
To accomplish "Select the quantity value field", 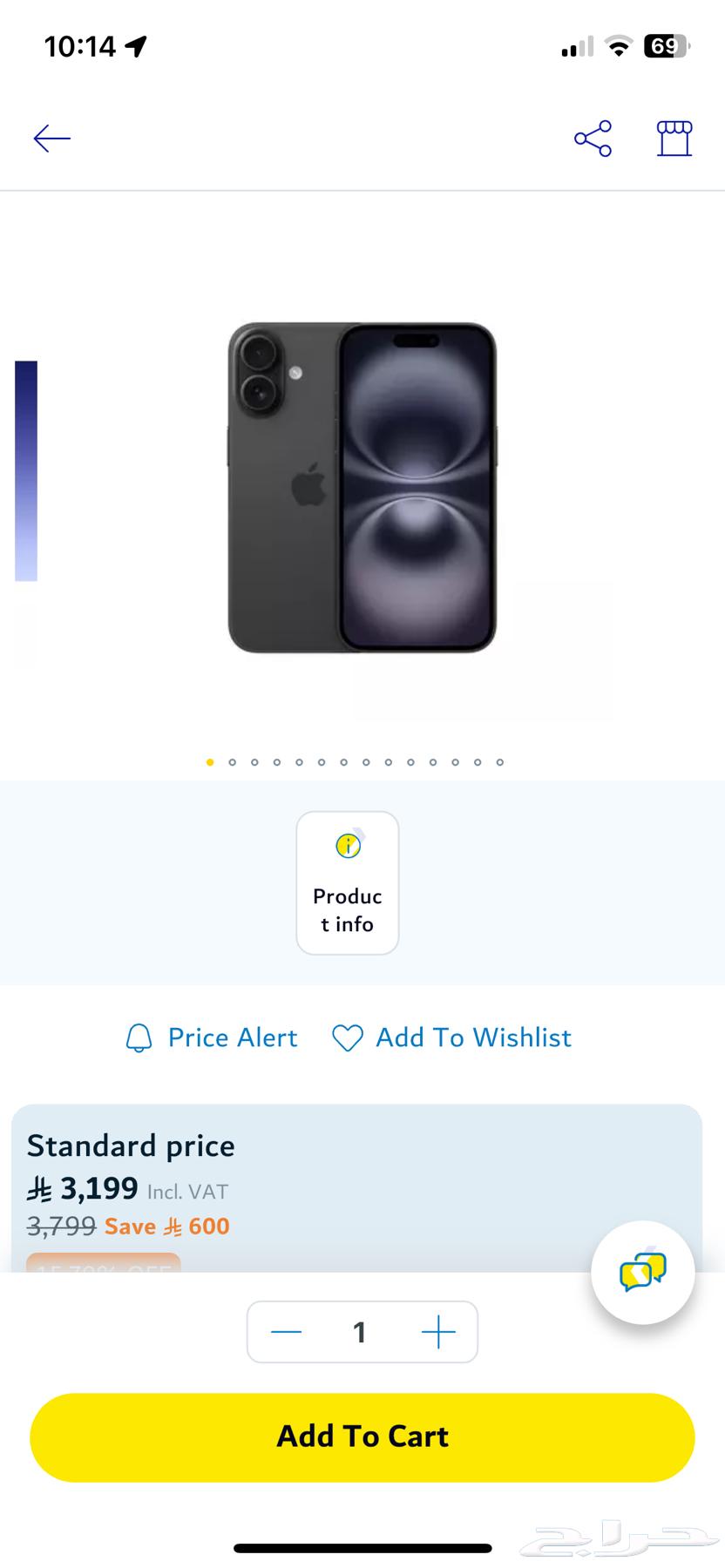I will tap(361, 1332).
